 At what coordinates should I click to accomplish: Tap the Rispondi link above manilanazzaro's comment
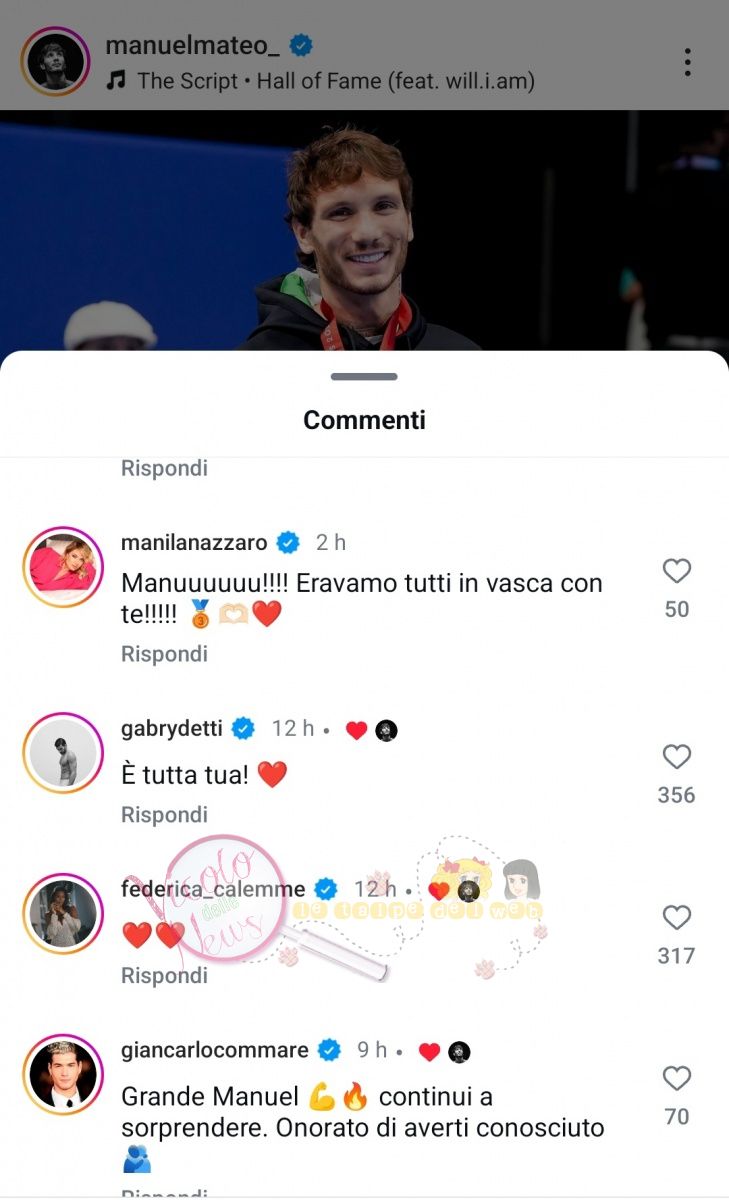[x=164, y=468]
